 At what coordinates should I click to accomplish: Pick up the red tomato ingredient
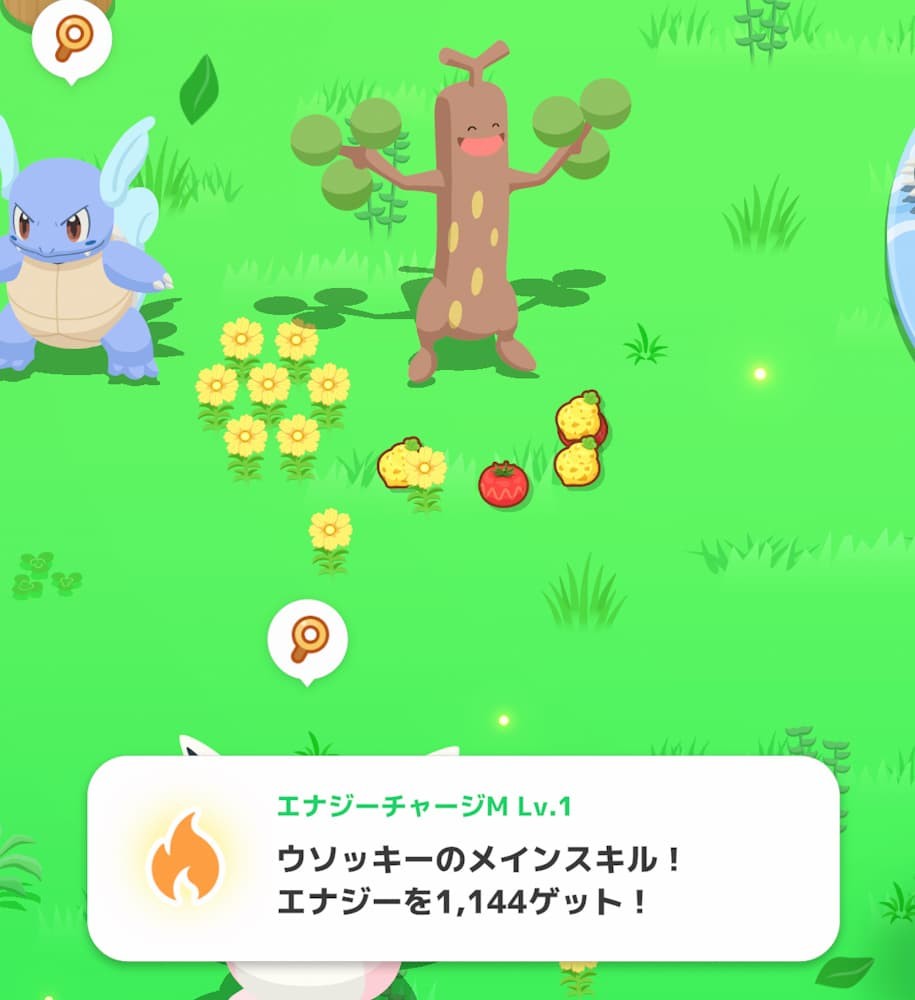coord(503,484)
